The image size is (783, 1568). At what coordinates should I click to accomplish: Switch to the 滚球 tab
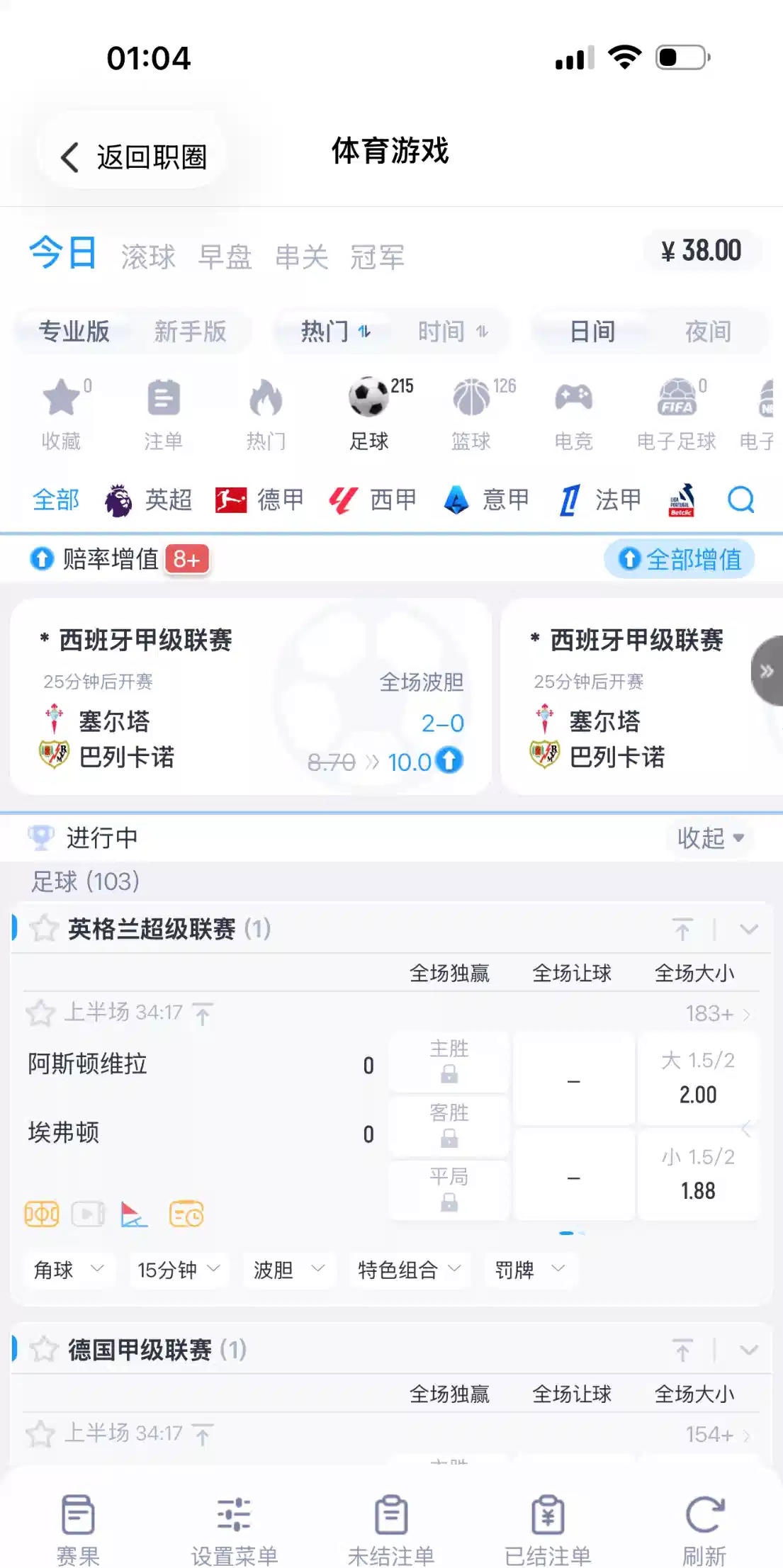pyautogui.click(x=147, y=256)
